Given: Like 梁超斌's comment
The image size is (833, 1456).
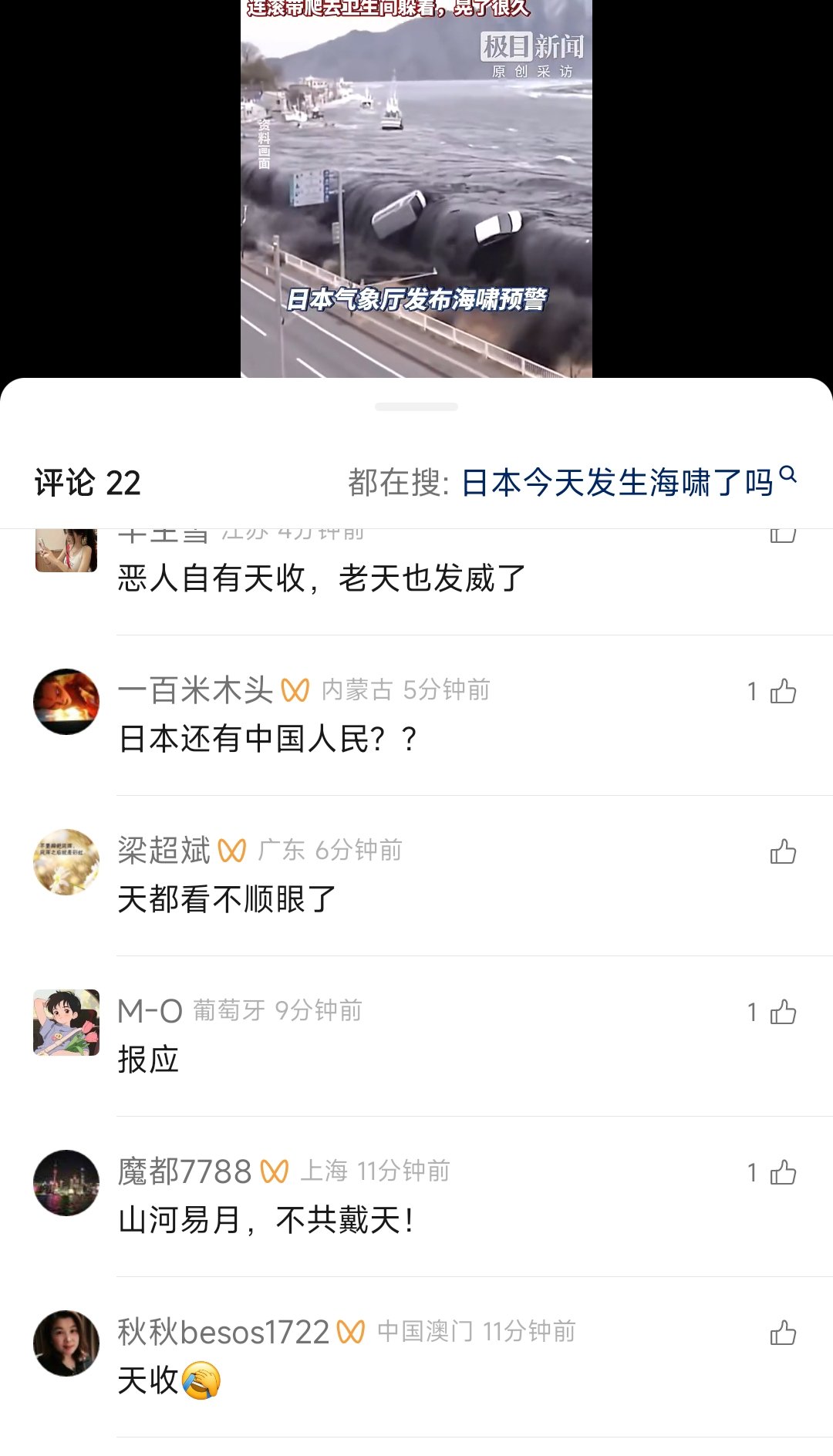Looking at the screenshot, I should [783, 851].
